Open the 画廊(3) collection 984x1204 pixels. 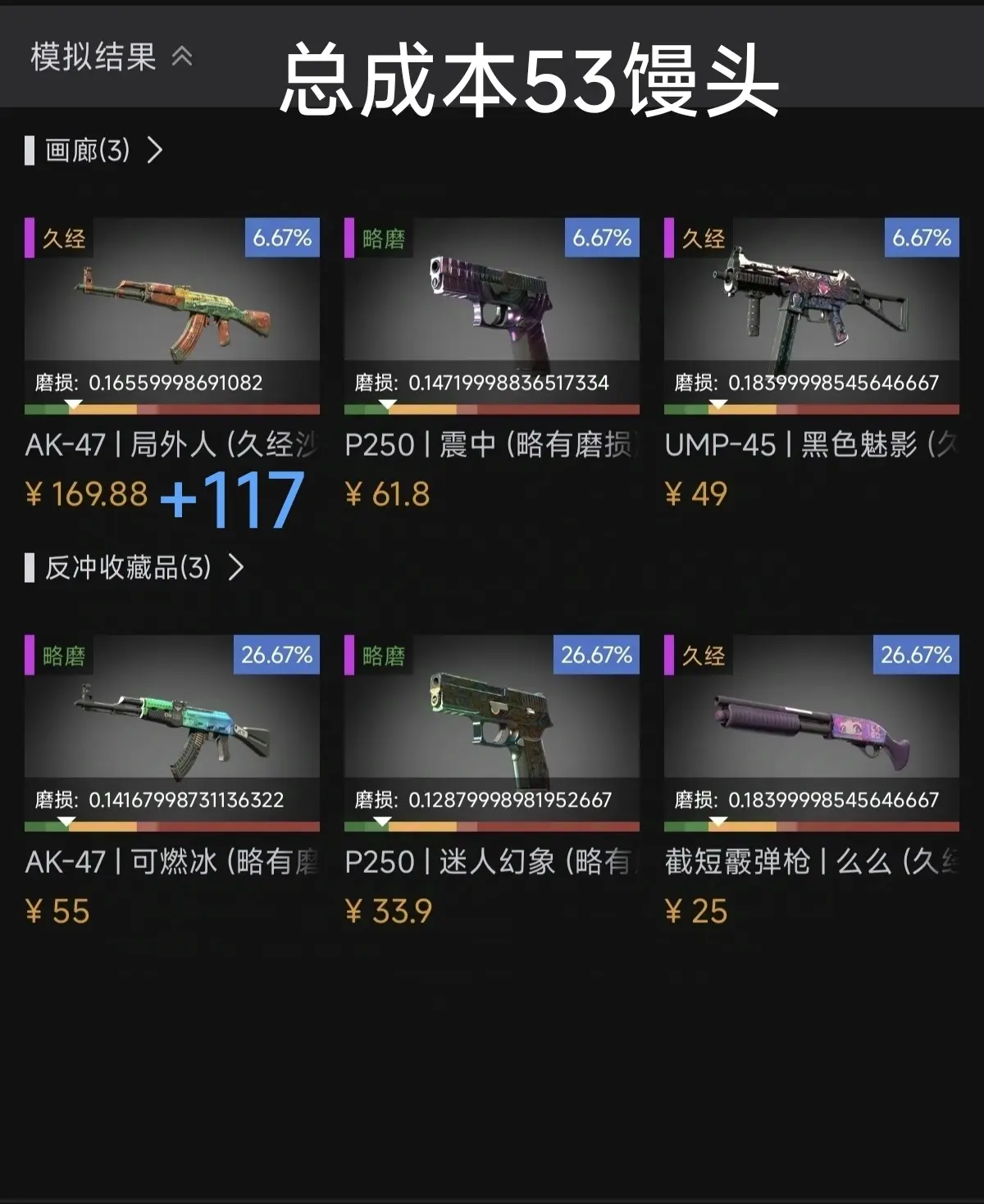point(104,151)
